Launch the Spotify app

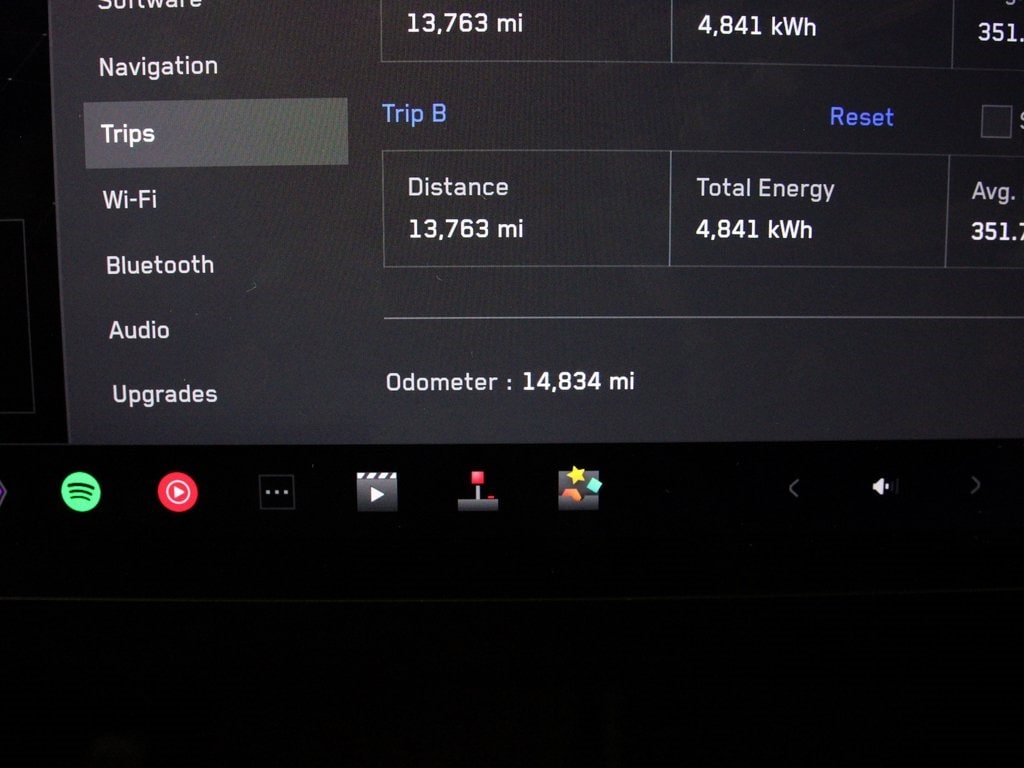[x=81, y=491]
